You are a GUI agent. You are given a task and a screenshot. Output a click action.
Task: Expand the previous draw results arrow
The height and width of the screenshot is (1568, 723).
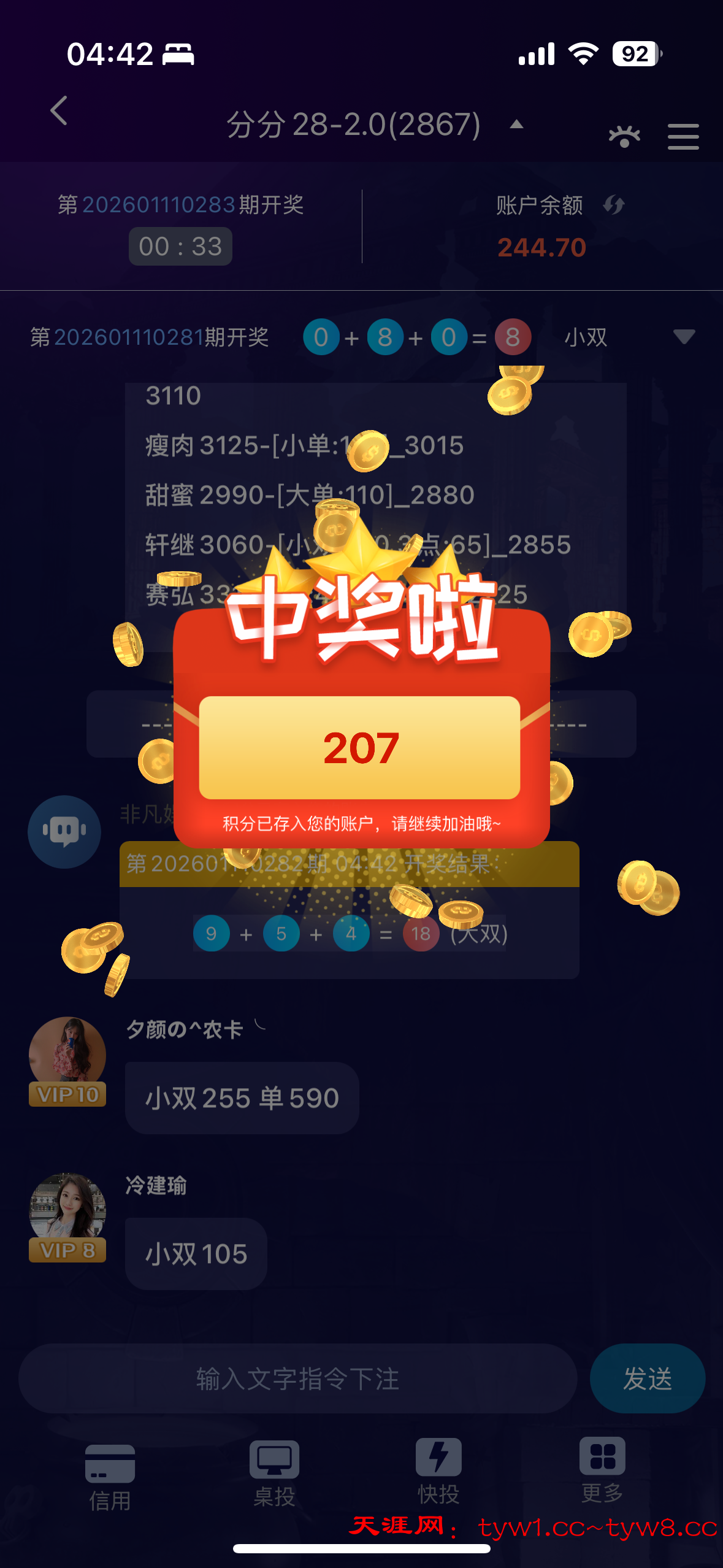[683, 336]
